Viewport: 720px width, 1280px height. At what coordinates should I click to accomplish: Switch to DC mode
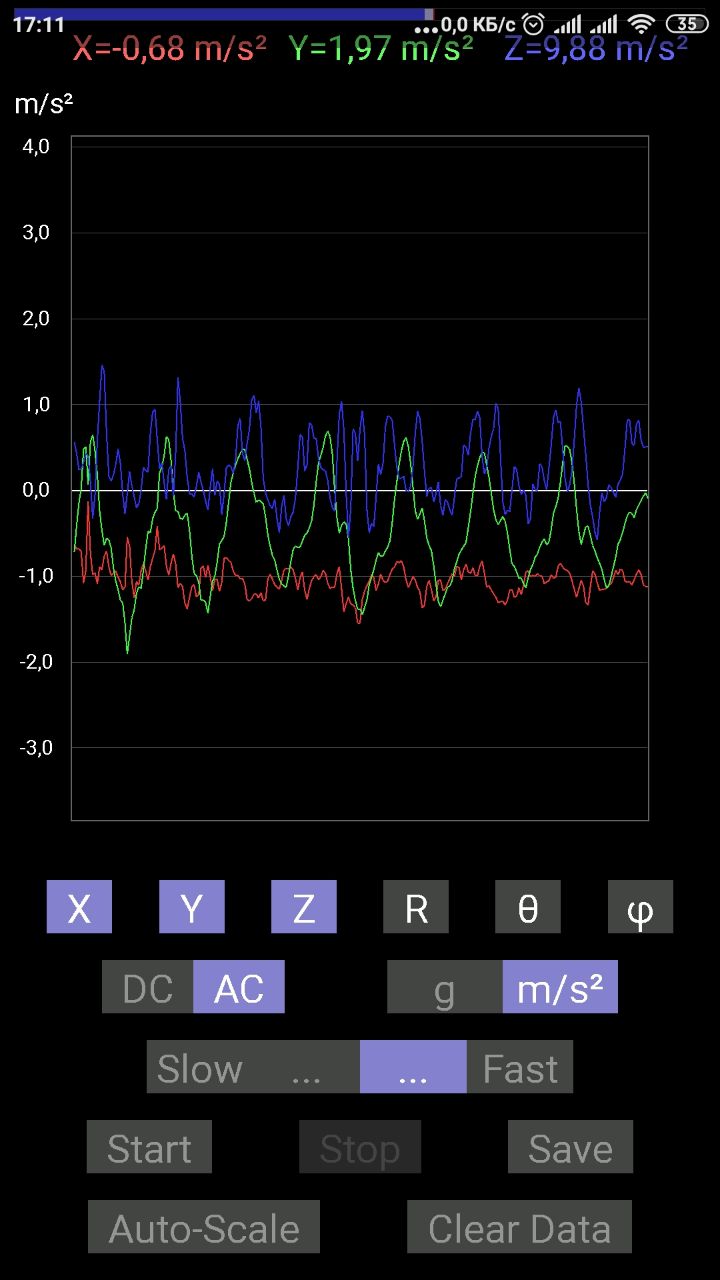pyautogui.click(x=148, y=987)
